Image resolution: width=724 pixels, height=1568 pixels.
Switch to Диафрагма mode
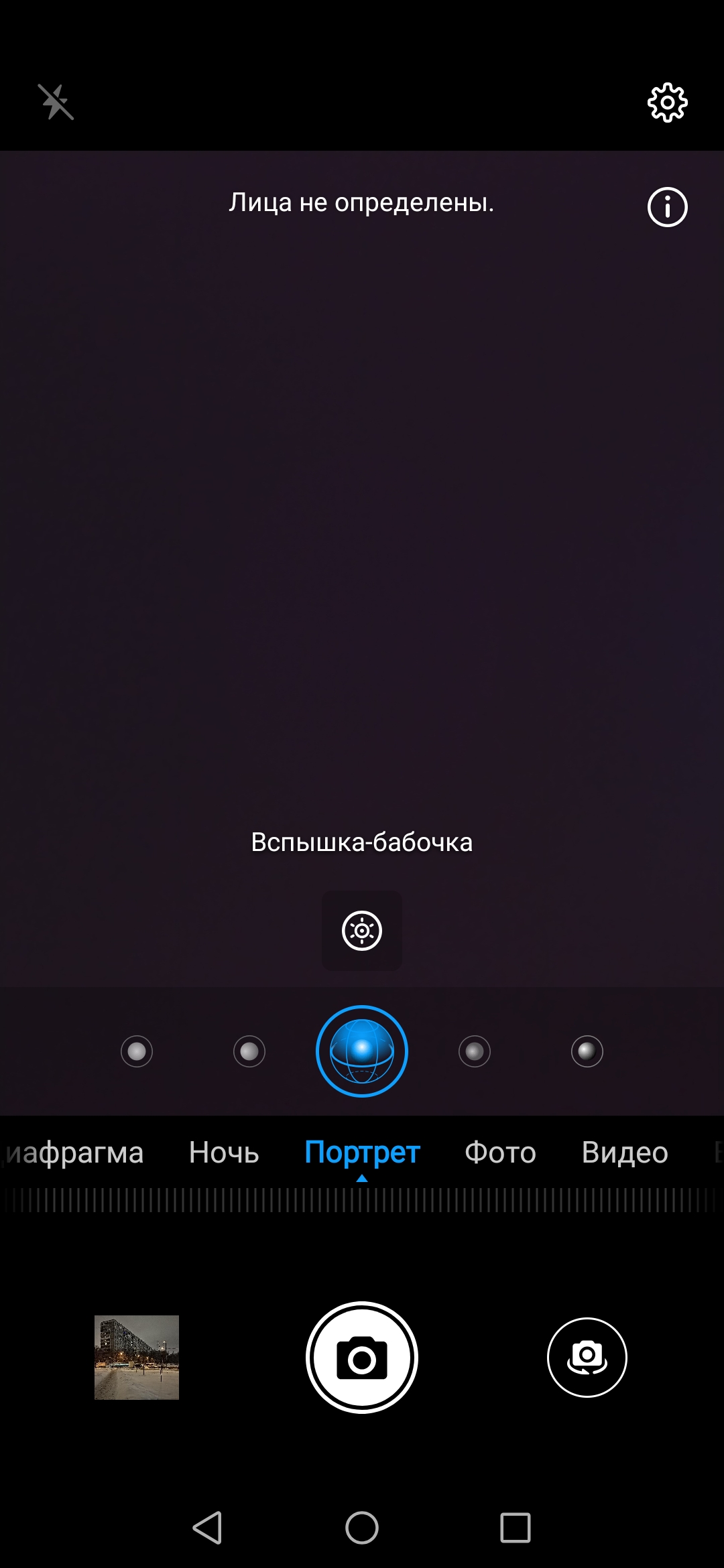74,1153
